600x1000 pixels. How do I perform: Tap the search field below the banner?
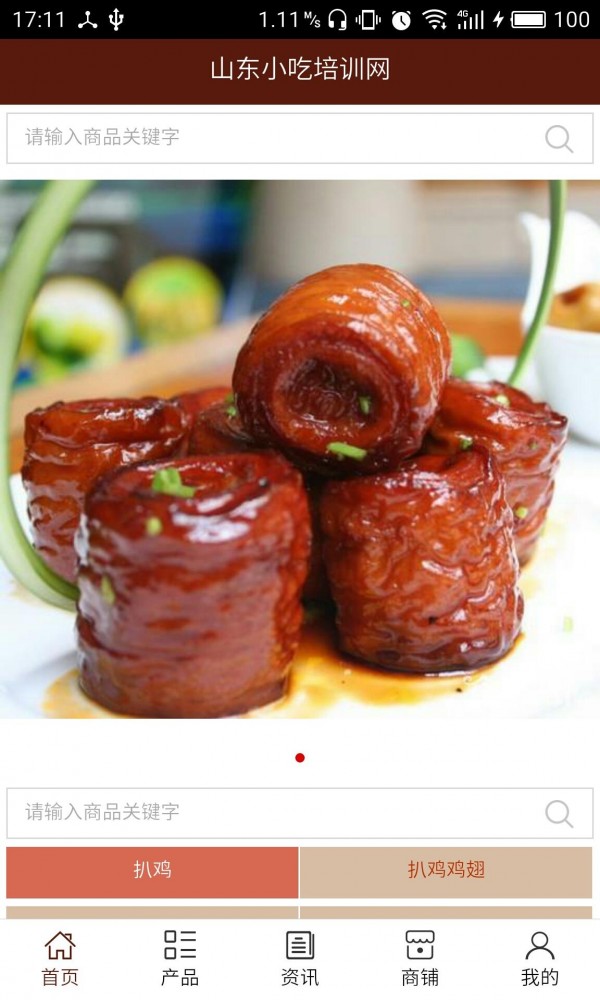270,813
